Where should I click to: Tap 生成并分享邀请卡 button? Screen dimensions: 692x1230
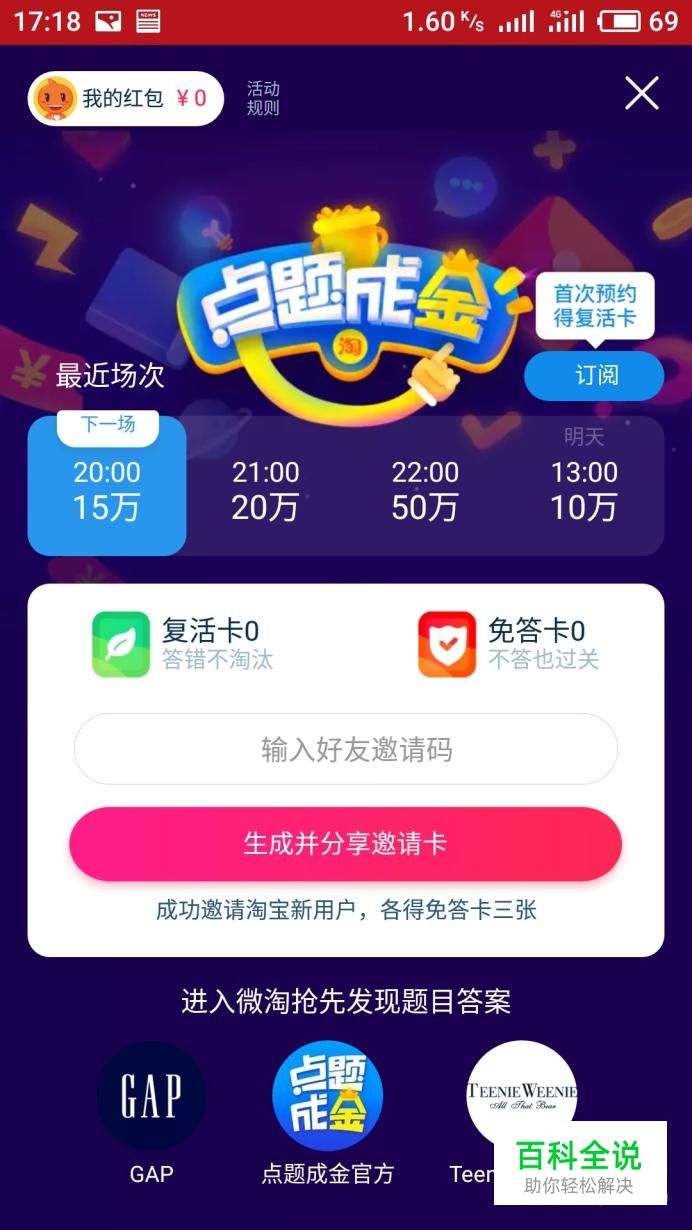click(346, 844)
